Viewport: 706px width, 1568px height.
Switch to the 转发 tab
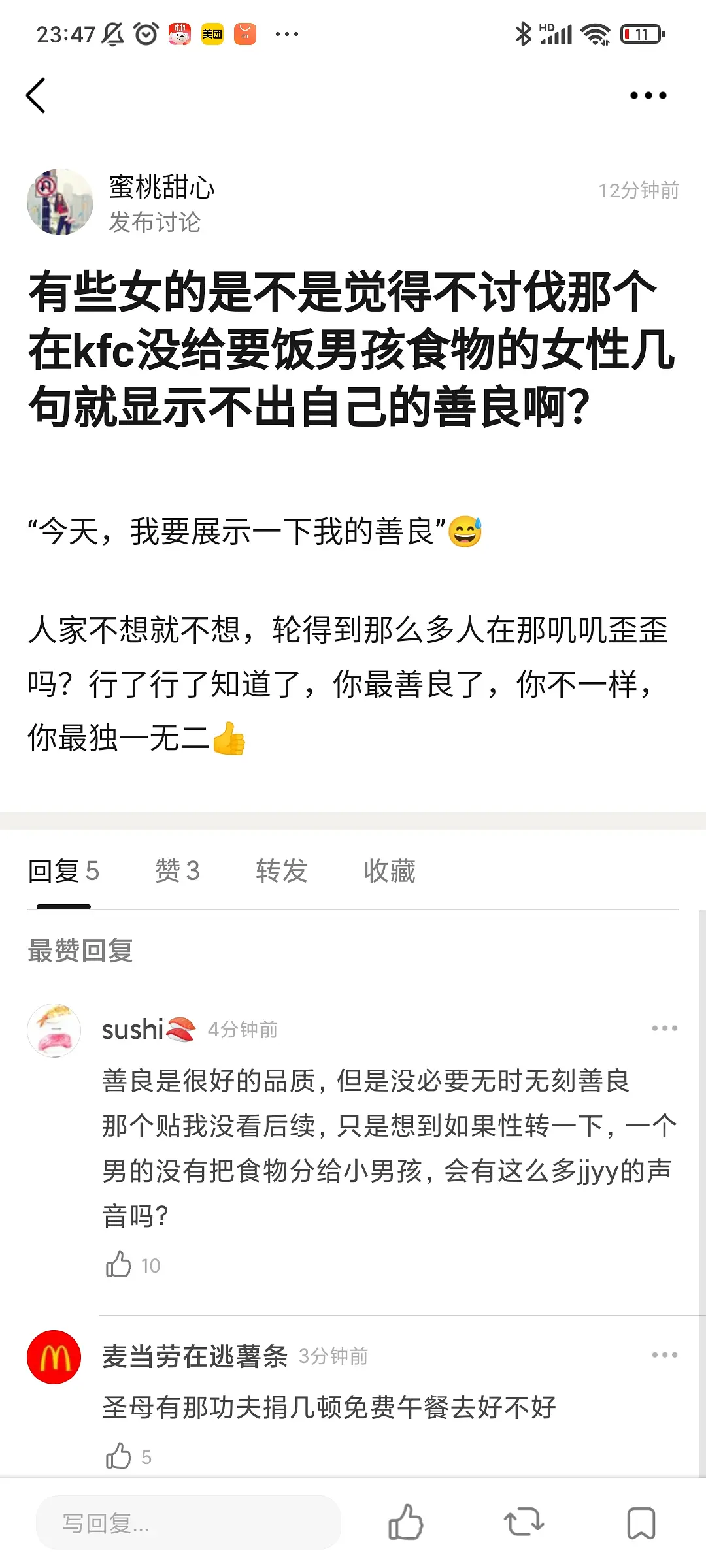[x=281, y=871]
